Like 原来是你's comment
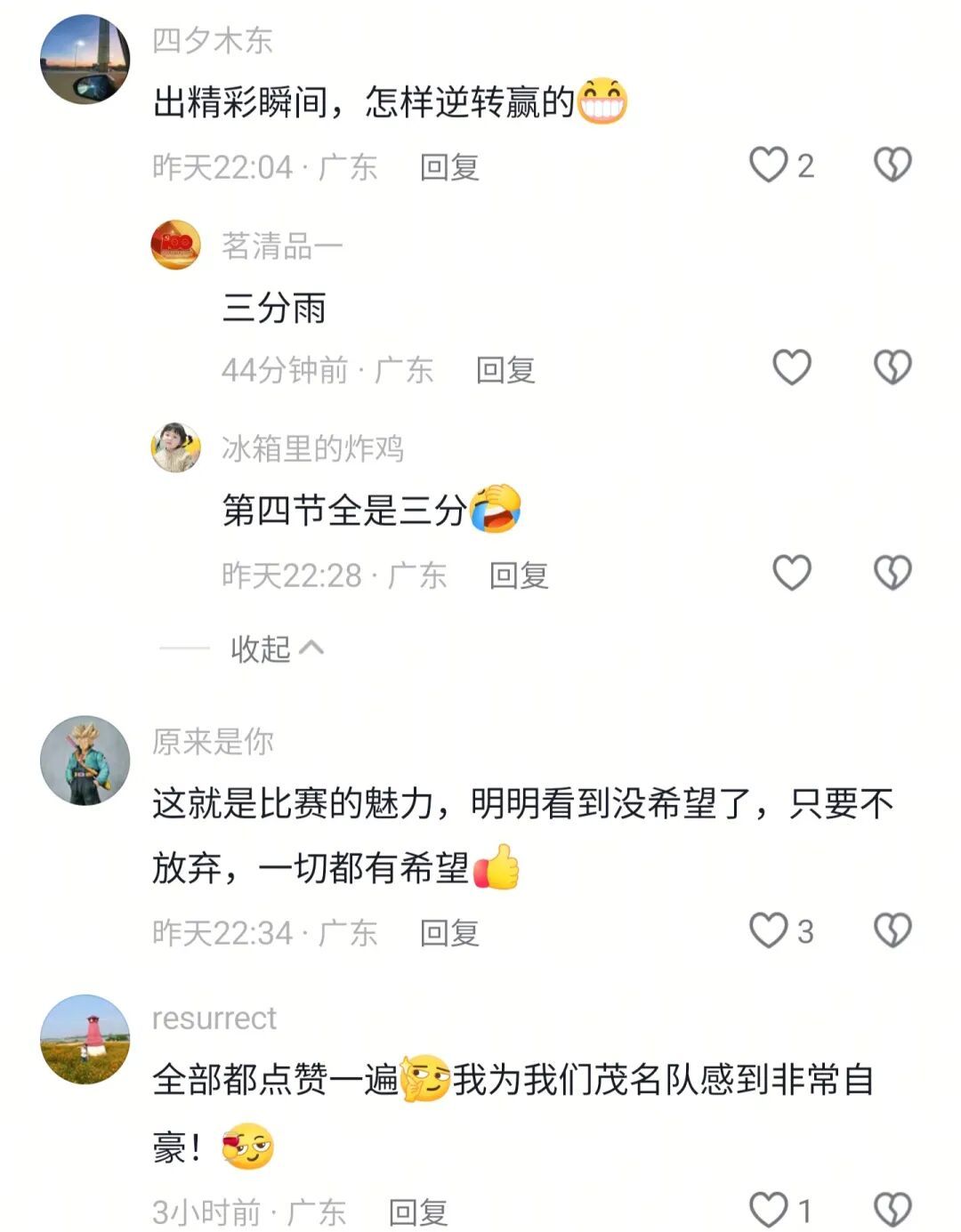 point(769,931)
